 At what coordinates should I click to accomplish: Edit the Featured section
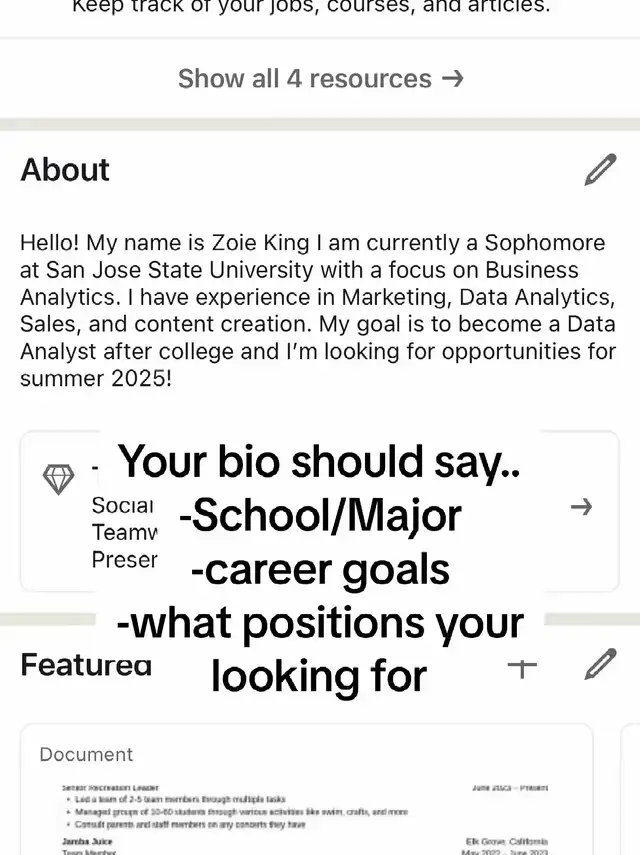pos(600,663)
